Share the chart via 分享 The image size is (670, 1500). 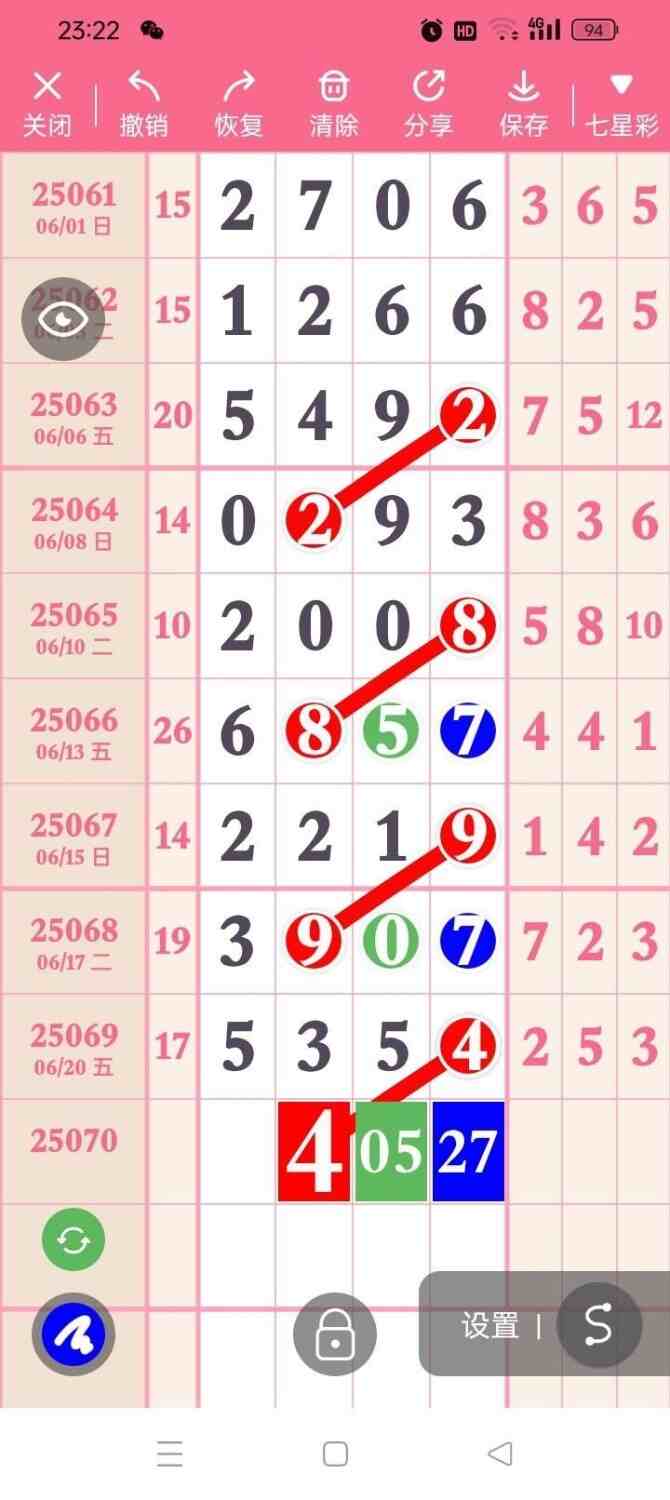pyautogui.click(x=428, y=103)
